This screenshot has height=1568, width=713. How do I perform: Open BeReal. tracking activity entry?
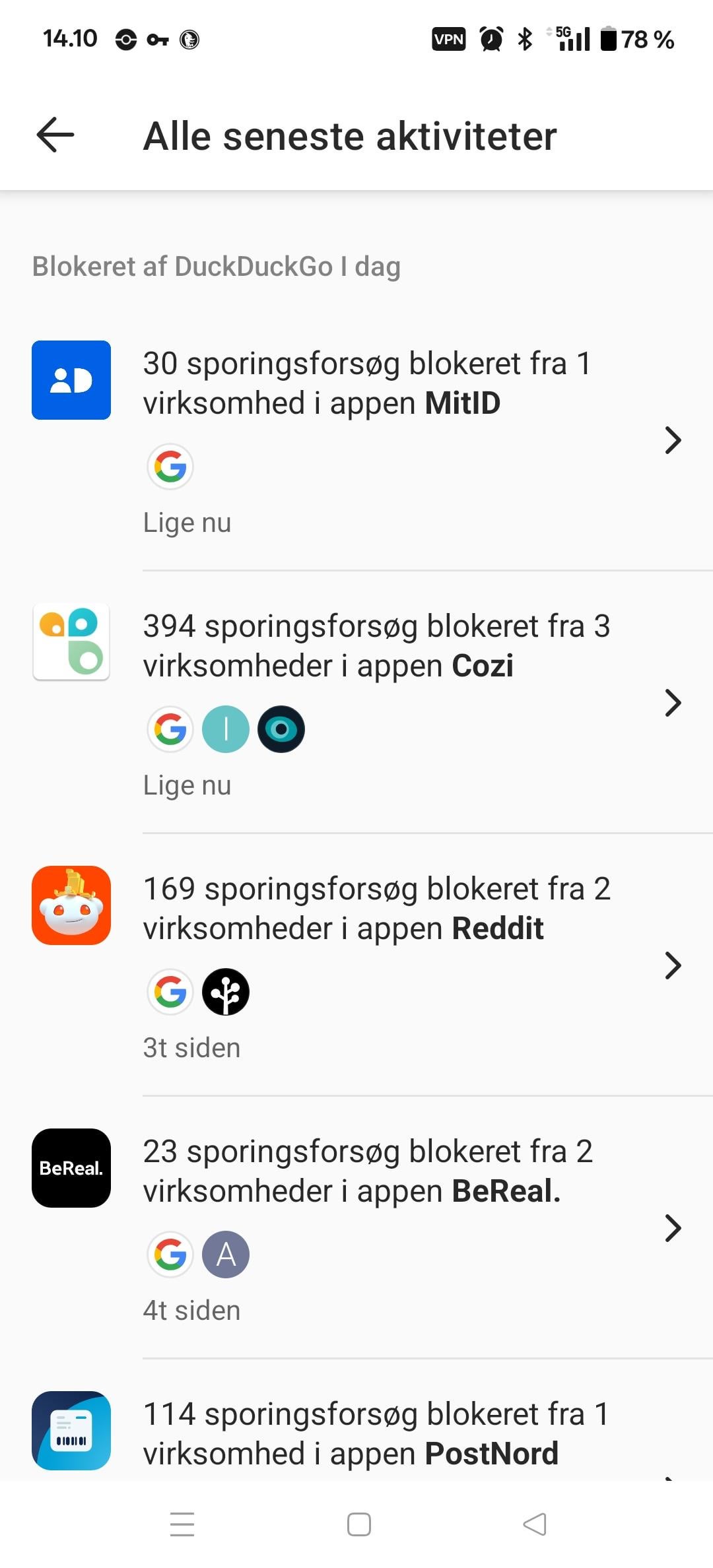click(x=356, y=1227)
